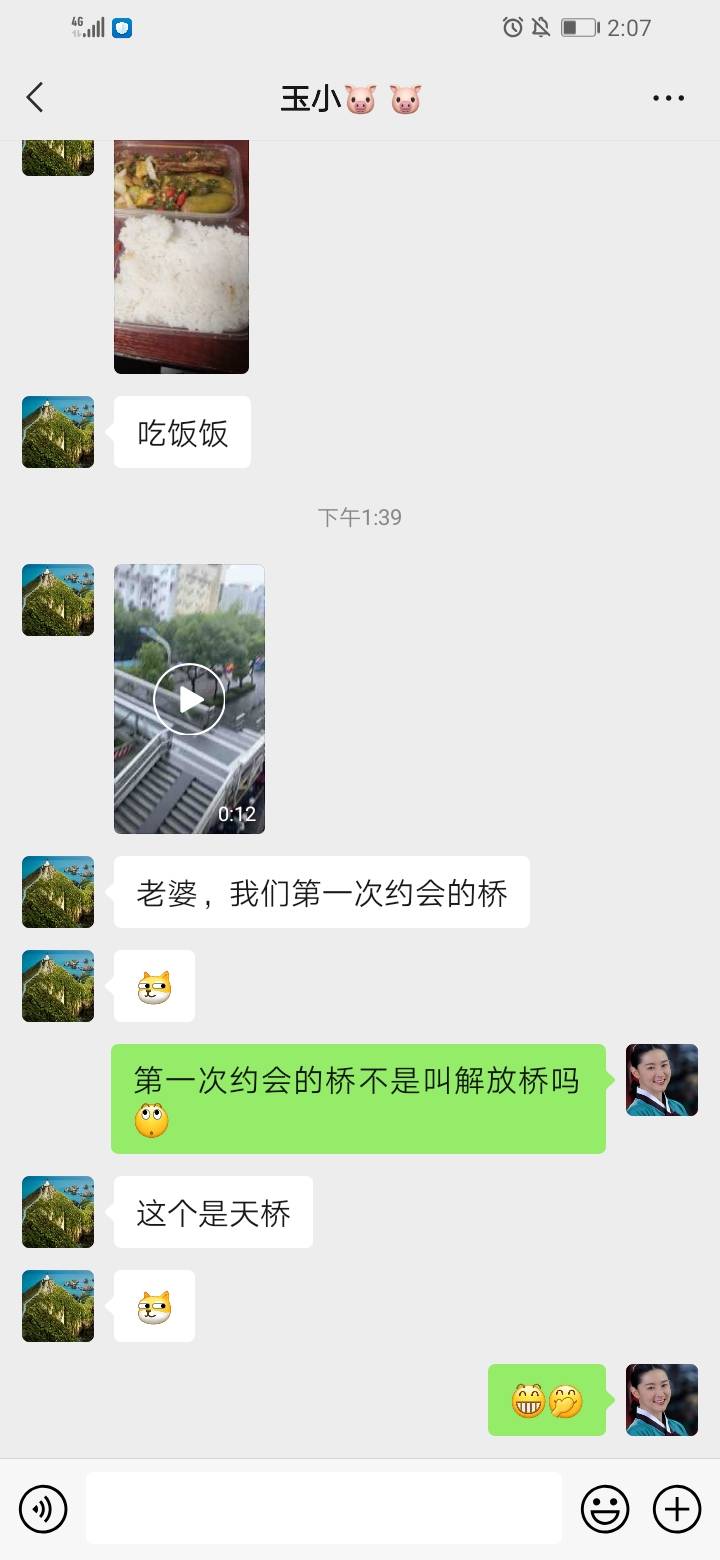Switch to voice input mode icon
The height and width of the screenshot is (1560, 720).
click(x=42, y=1508)
